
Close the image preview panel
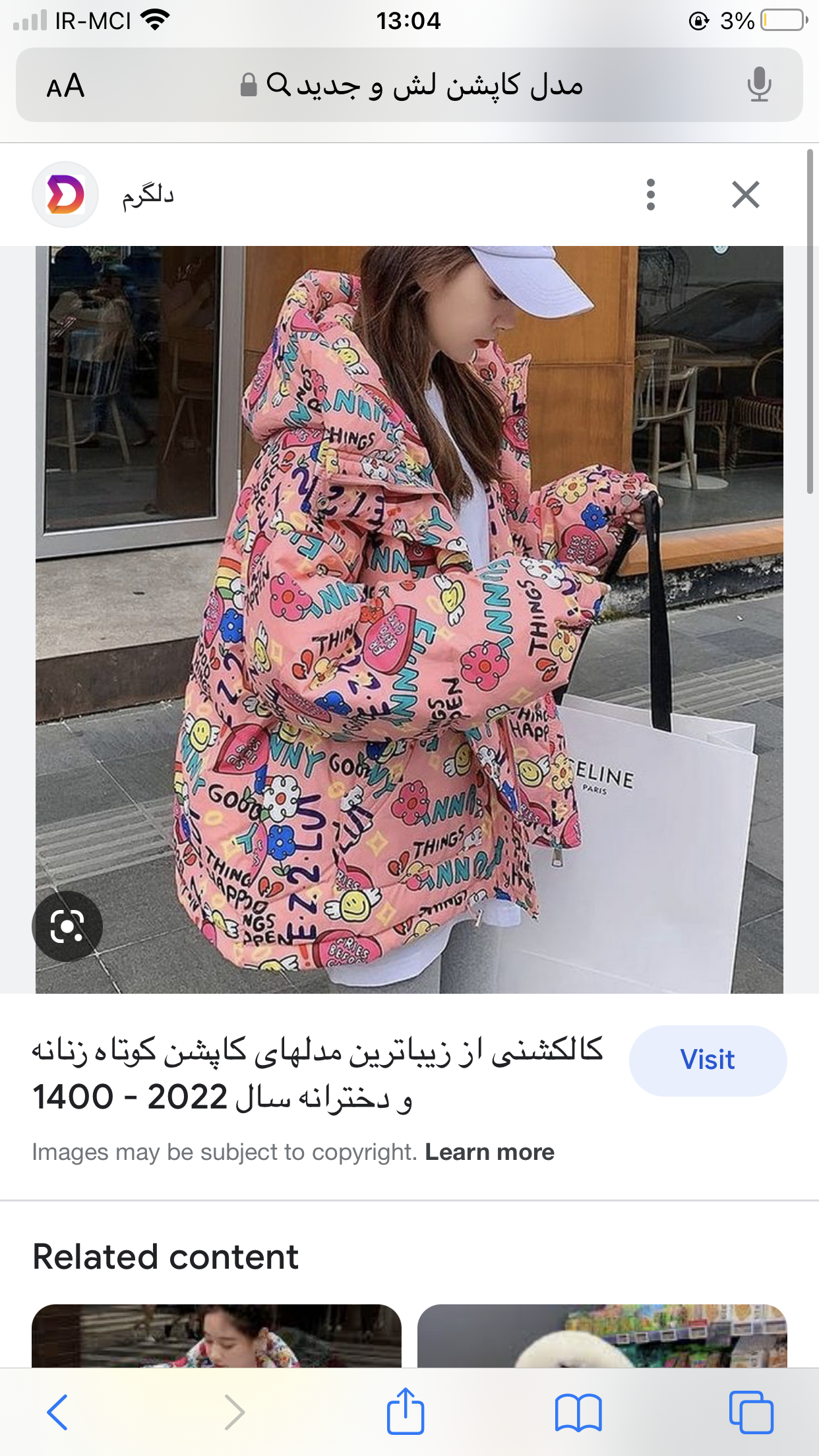tap(745, 195)
